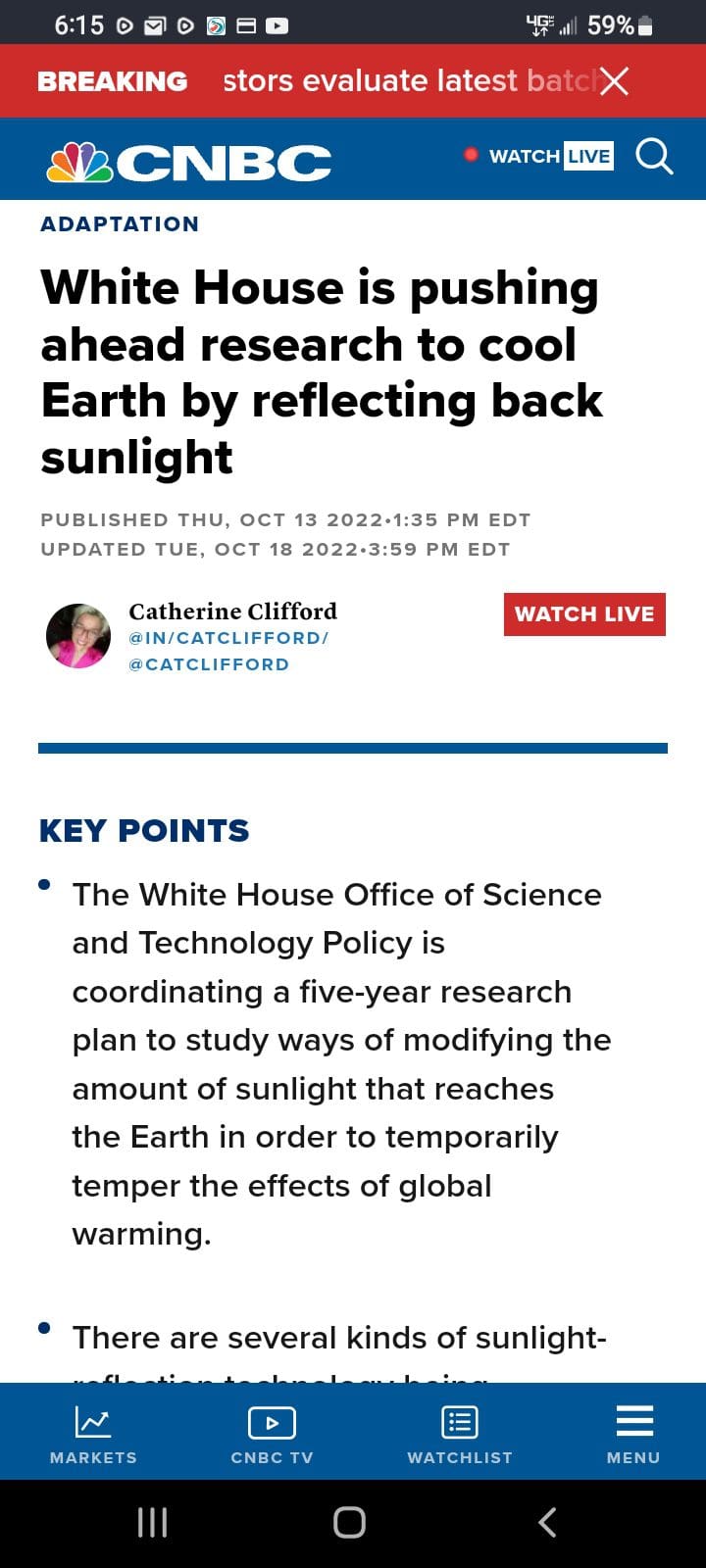Screen dimensions: 706x1568
Task: Open the Watchlist tab
Action: (460, 1433)
